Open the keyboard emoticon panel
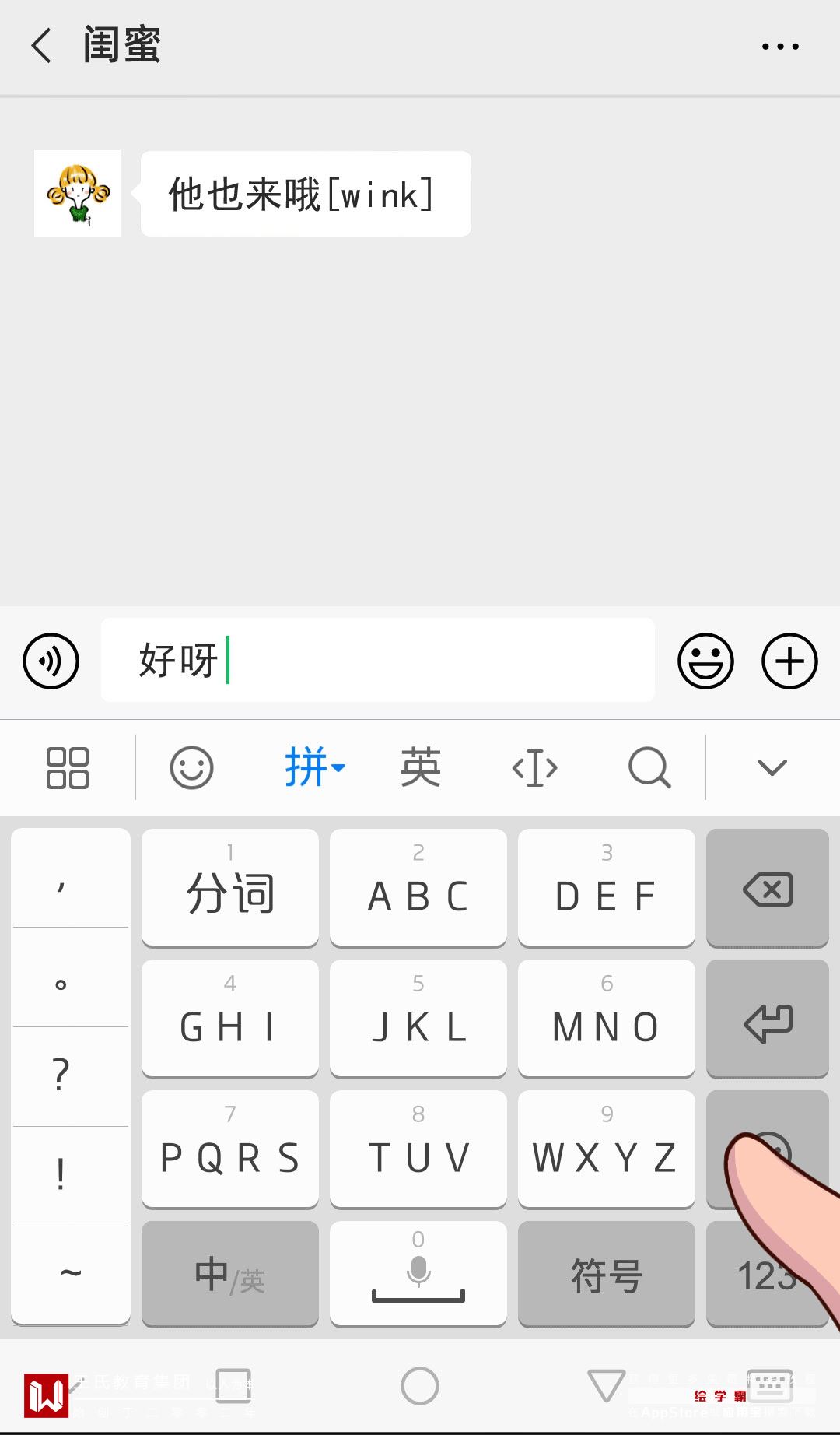 (x=191, y=768)
